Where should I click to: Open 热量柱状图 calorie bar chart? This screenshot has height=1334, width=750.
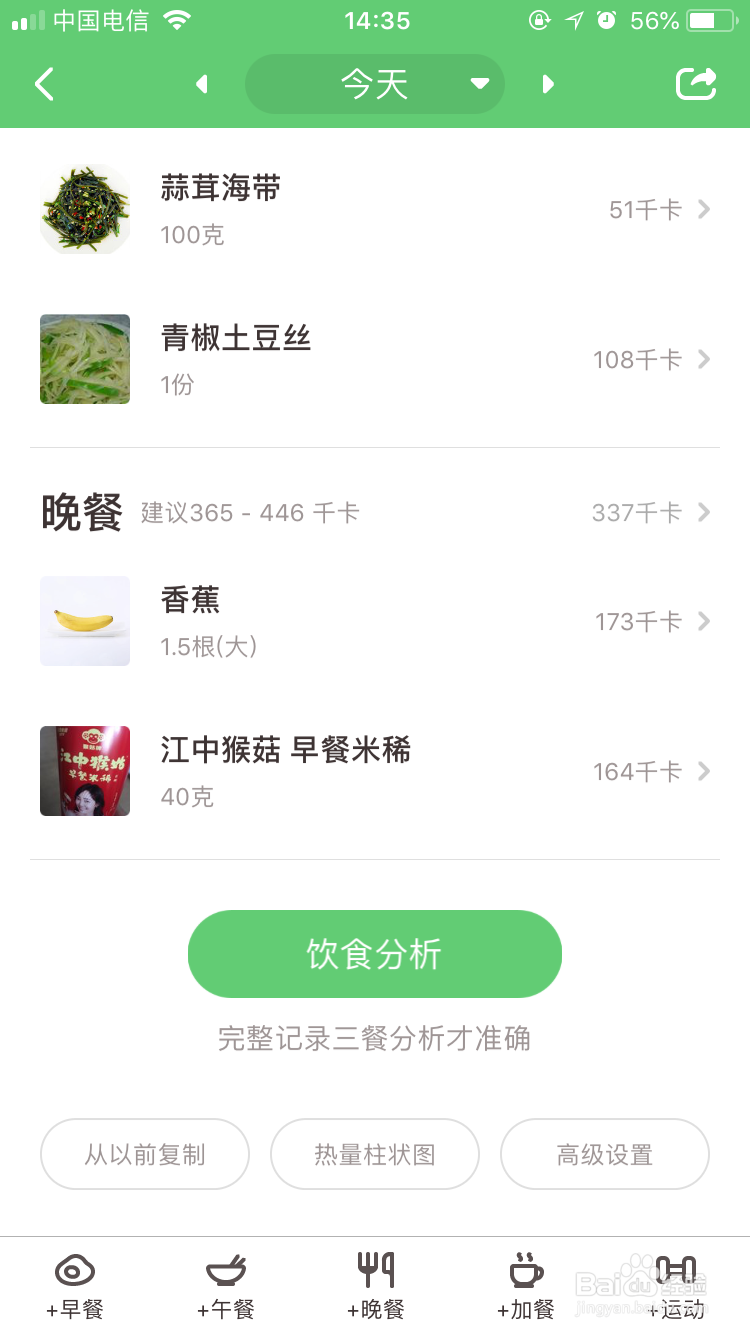(375, 1154)
